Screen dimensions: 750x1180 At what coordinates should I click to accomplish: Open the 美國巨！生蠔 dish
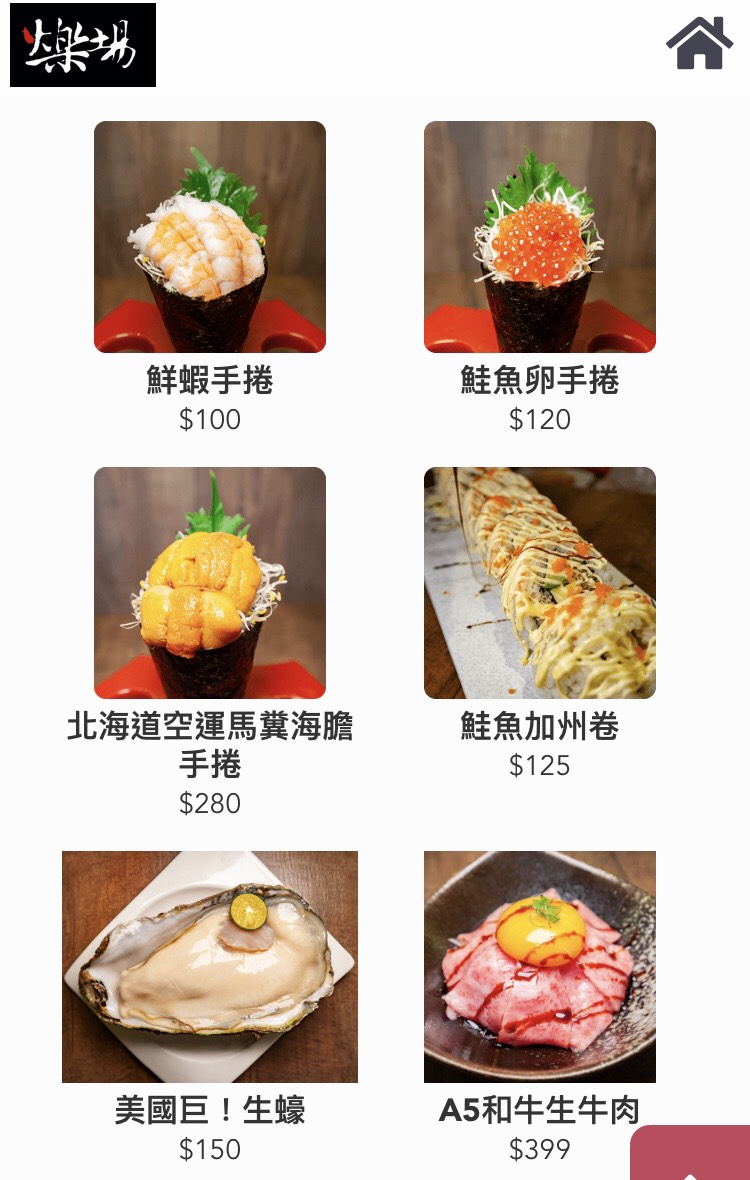coord(210,967)
